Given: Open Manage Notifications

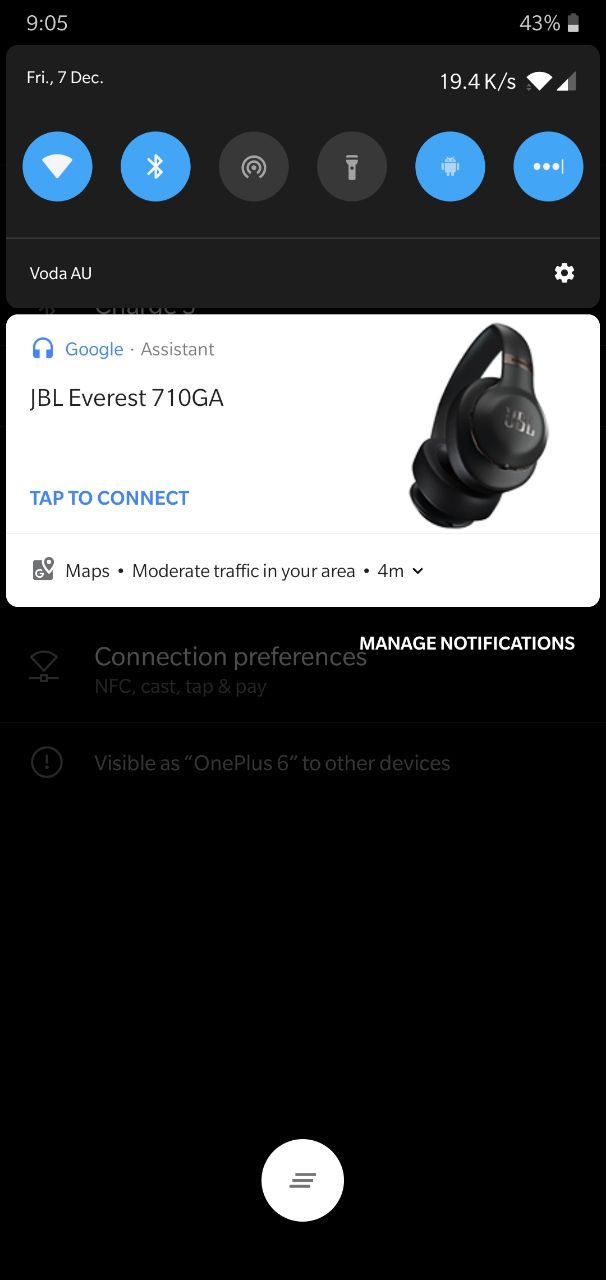Looking at the screenshot, I should coord(467,643).
